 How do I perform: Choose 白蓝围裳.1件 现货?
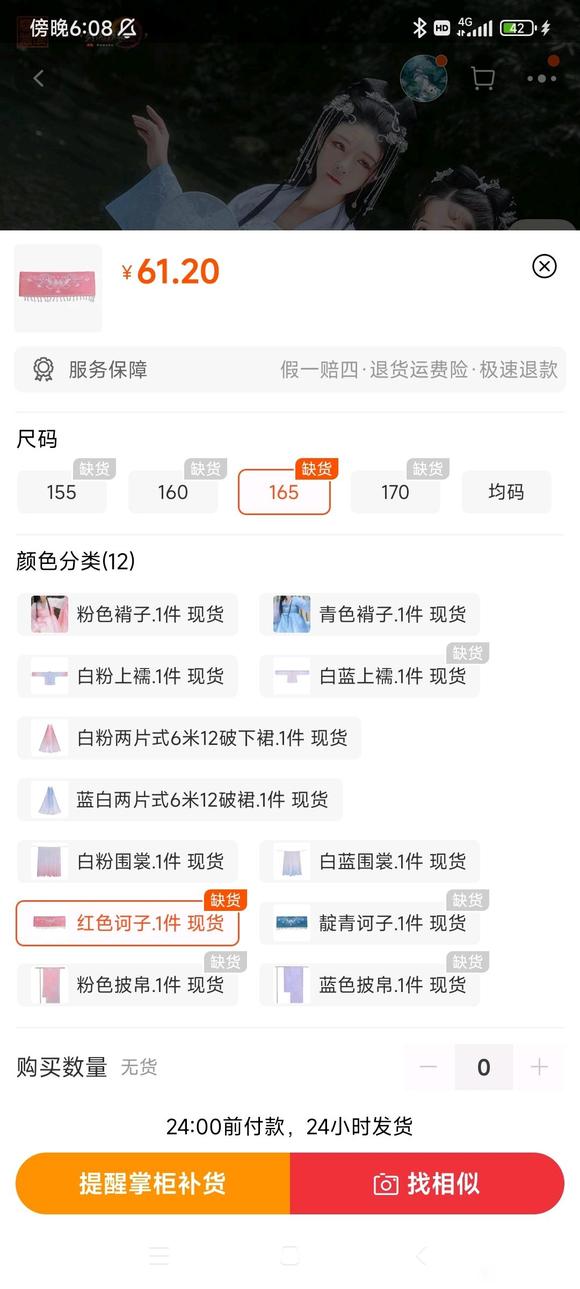pyautogui.click(x=369, y=861)
